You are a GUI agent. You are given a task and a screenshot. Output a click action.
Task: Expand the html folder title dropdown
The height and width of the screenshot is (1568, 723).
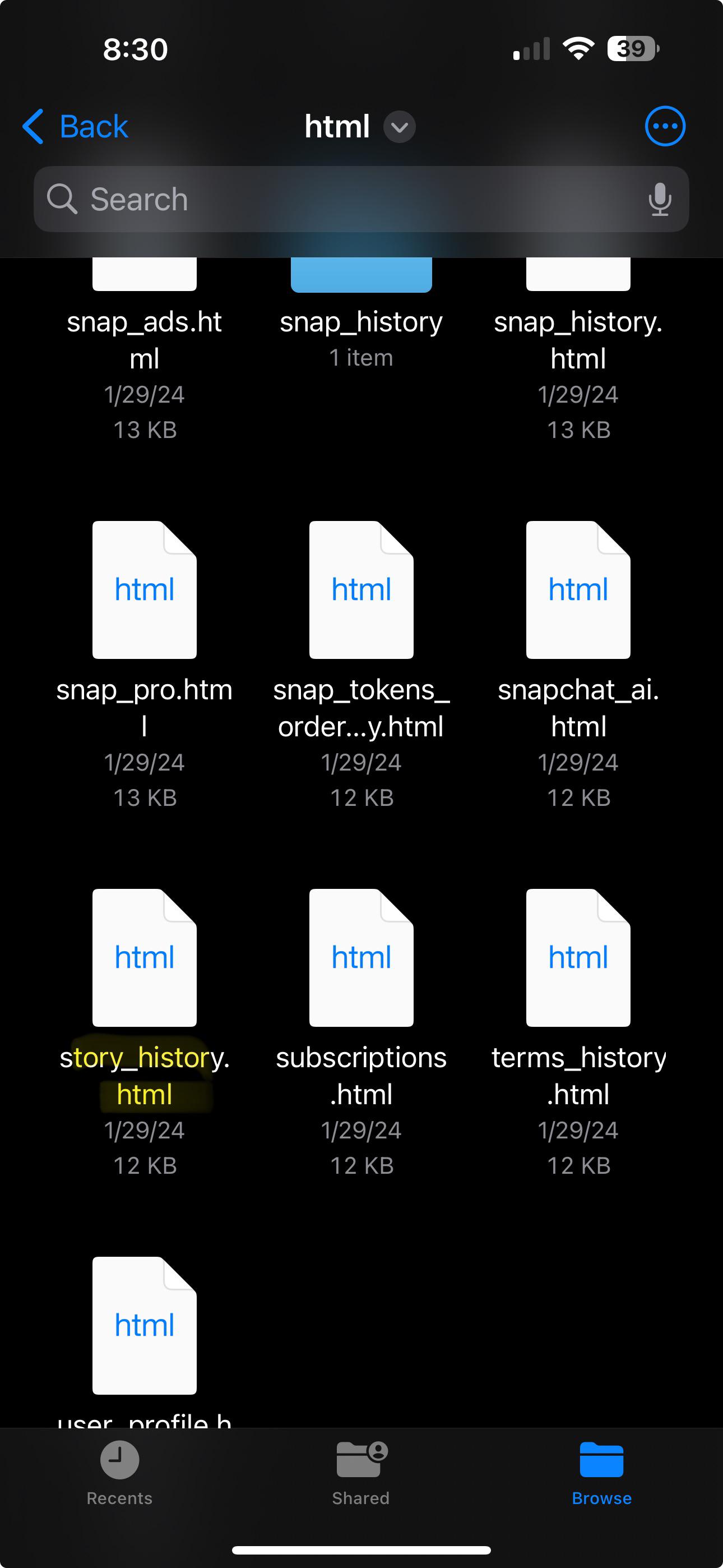(x=399, y=127)
